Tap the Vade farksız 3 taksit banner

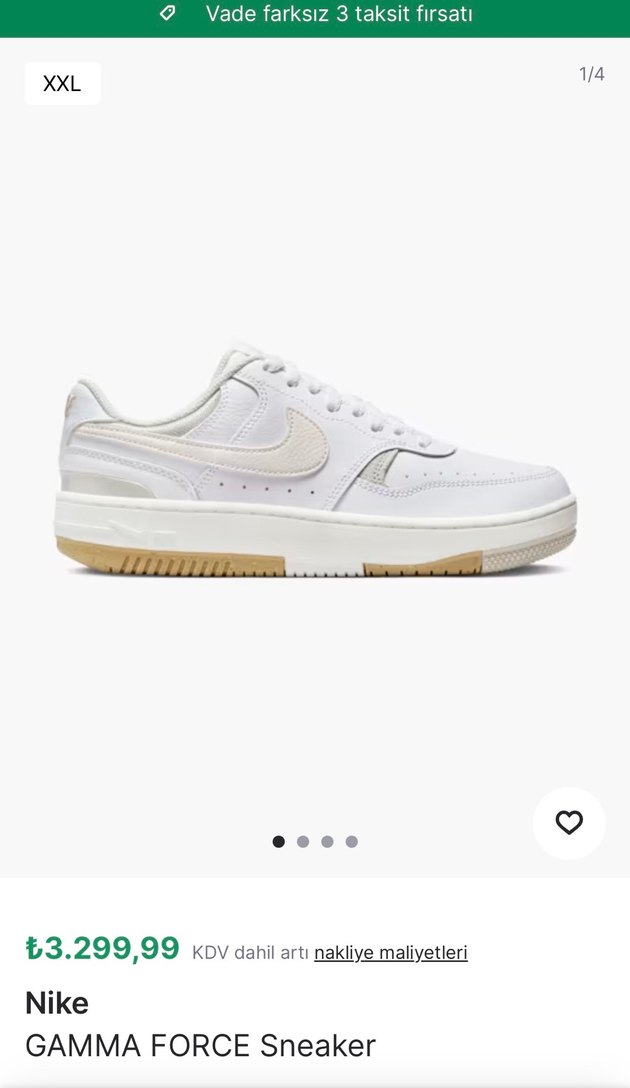pos(315,14)
